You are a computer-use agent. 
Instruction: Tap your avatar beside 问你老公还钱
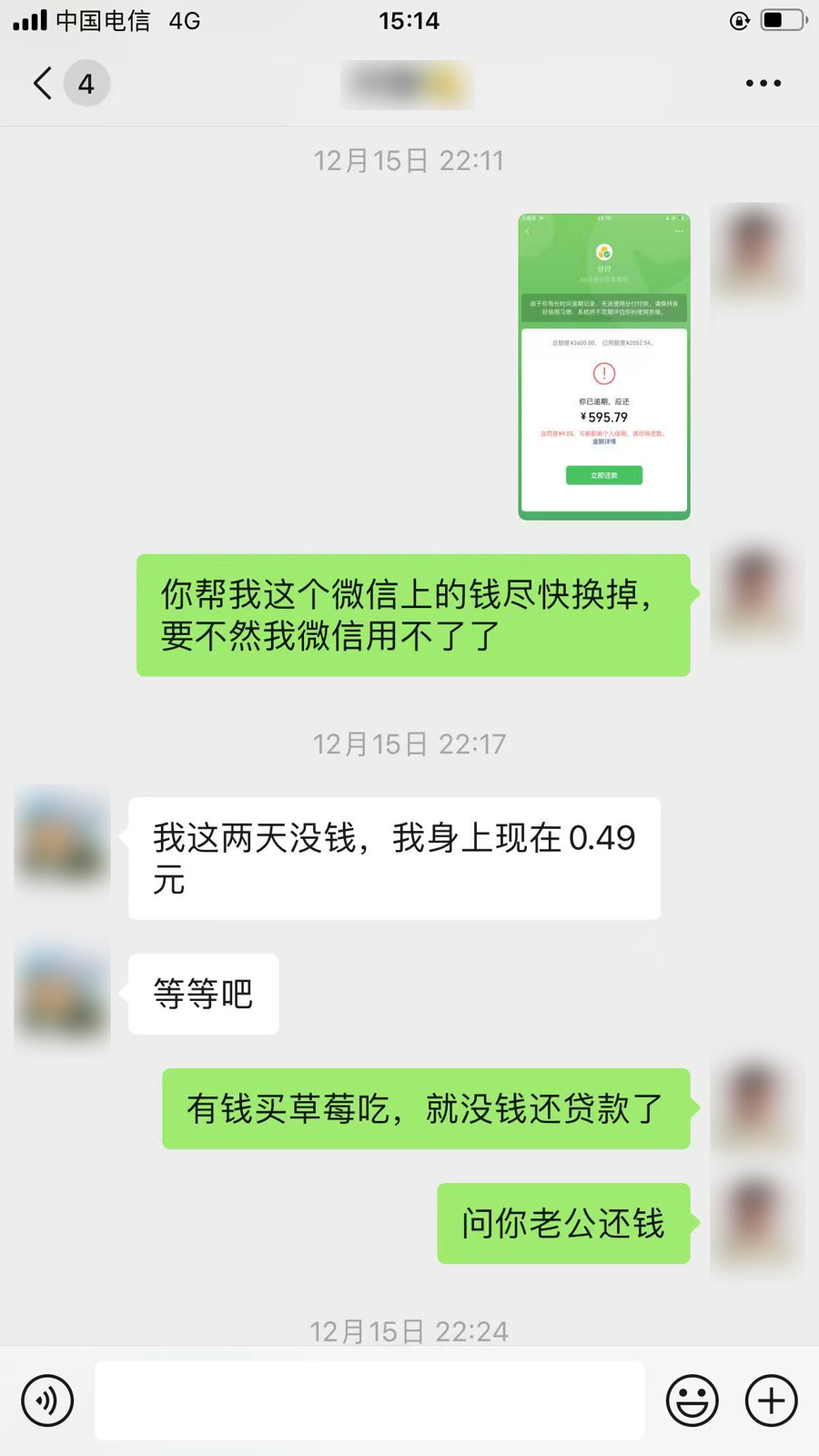757,1224
